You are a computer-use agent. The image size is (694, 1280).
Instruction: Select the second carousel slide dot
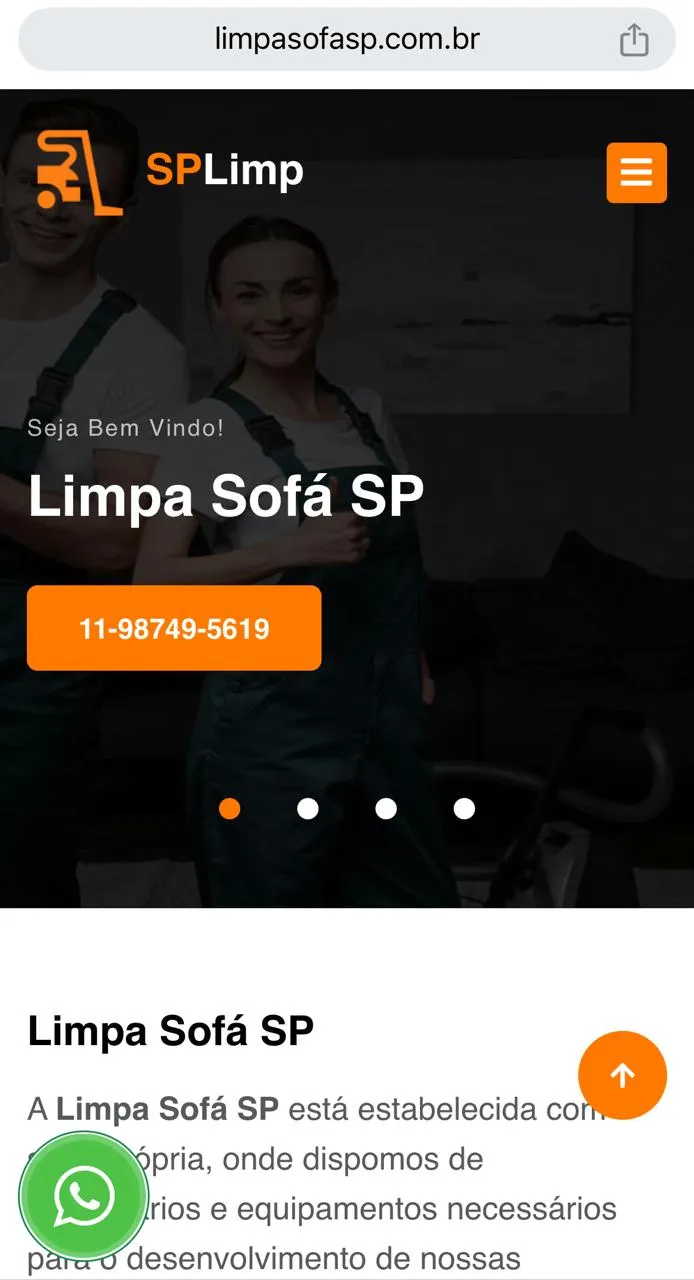[x=308, y=808]
